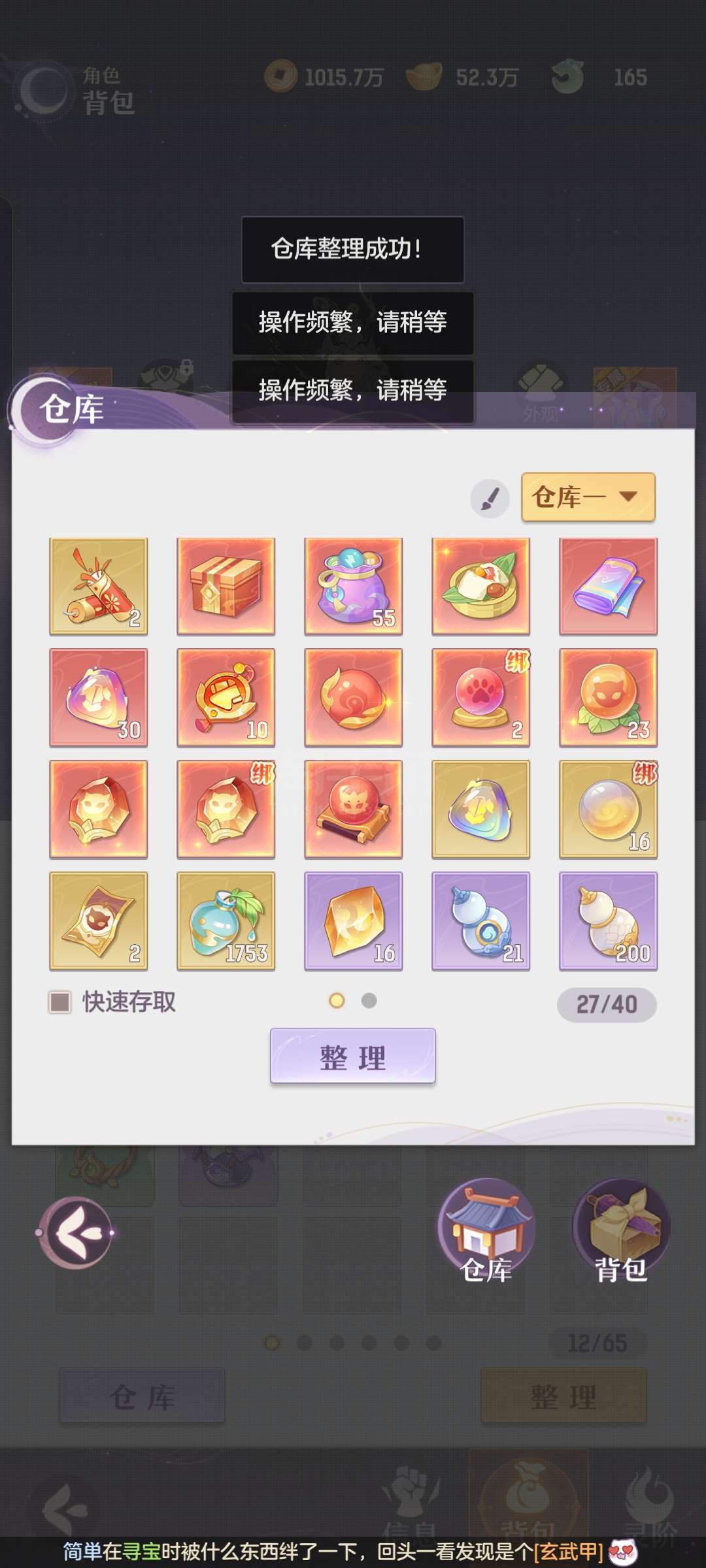Tap the brush edit icon beside 仓库一
This screenshot has height=1568, width=706.
[490, 498]
